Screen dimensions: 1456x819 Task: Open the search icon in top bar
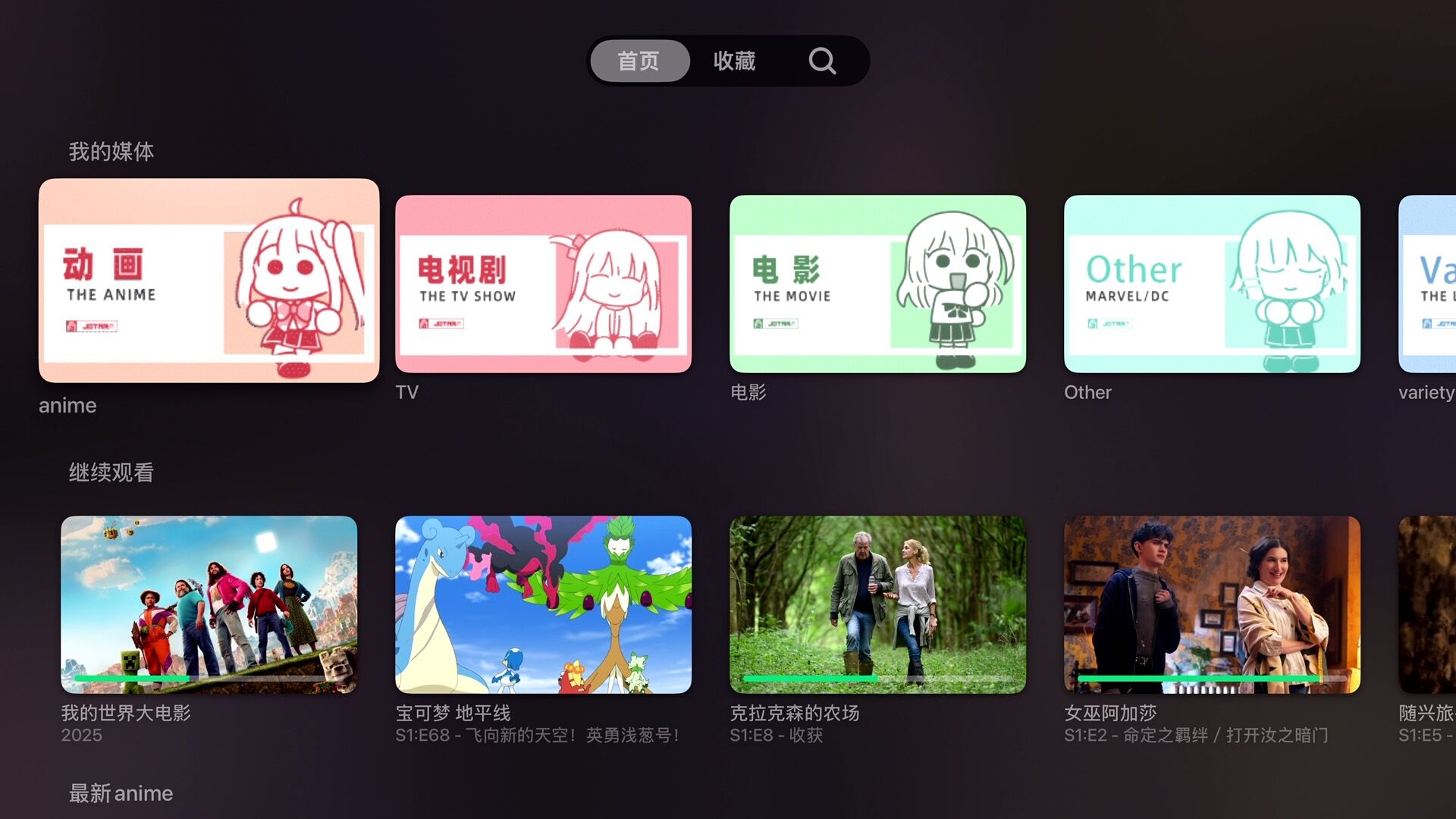click(x=822, y=61)
